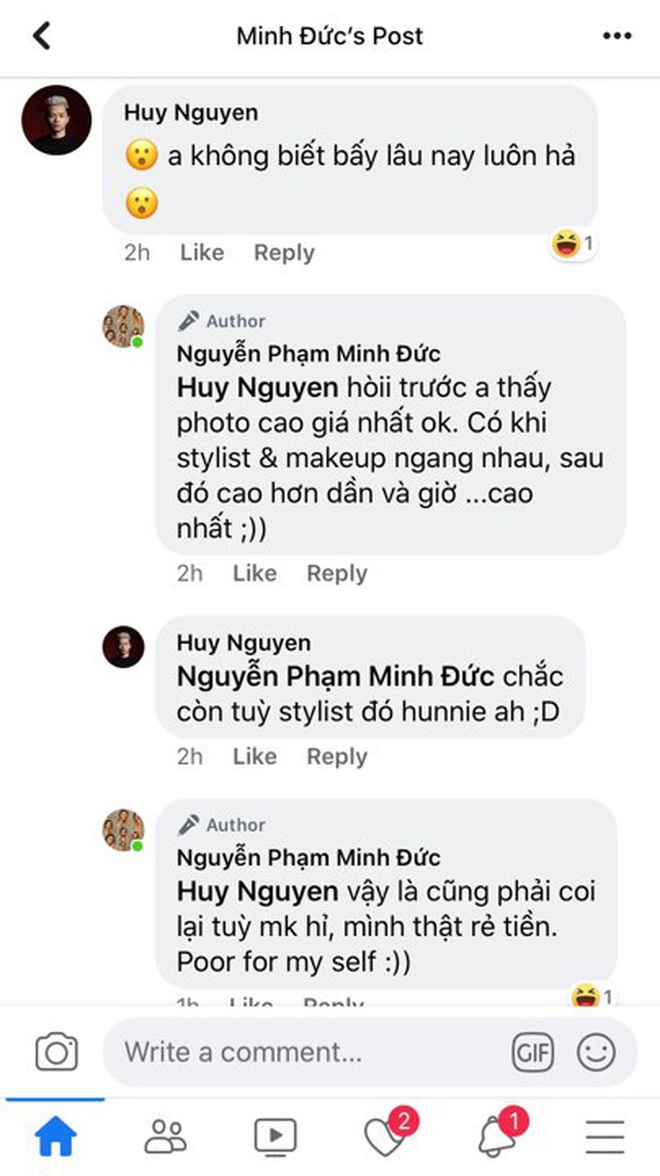The width and height of the screenshot is (660, 1176).
Task: Open the Friends tab
Action: point(165,1137)
